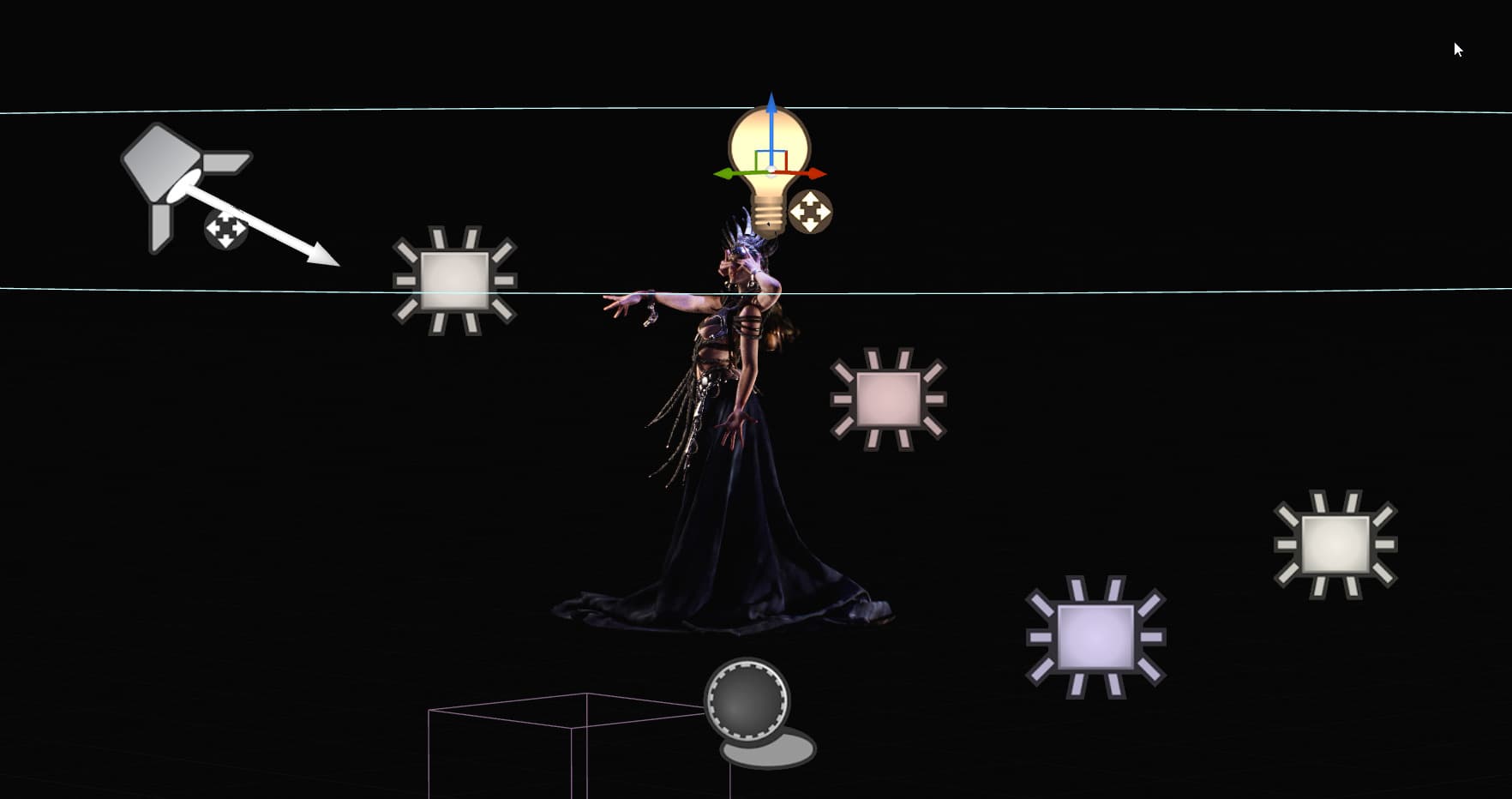
Task: Select the area light by the dancer's outstretched hand
Action: click(x=454, y=280)
